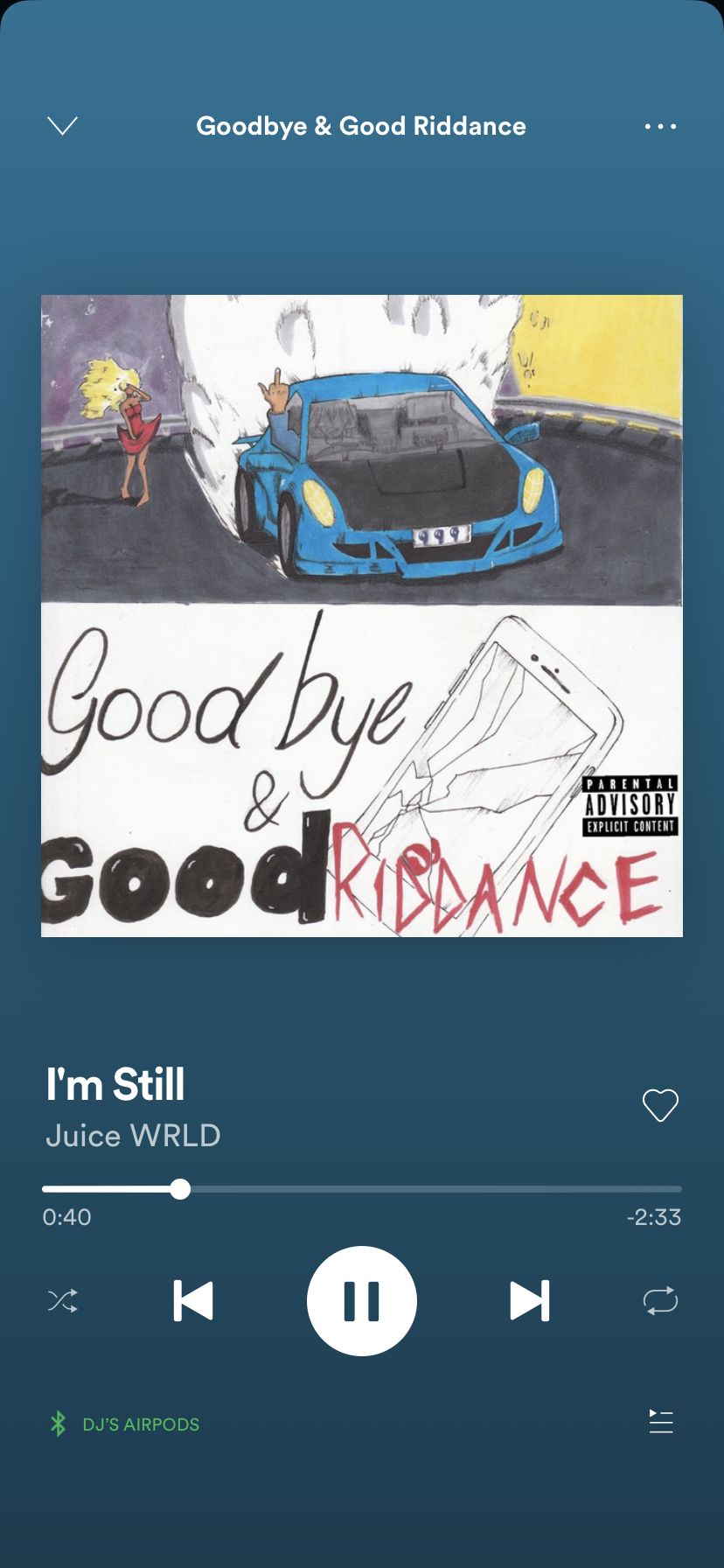Open the three-dot options menu
Viewport: 724px width, 1568px height.
point(660,126)
